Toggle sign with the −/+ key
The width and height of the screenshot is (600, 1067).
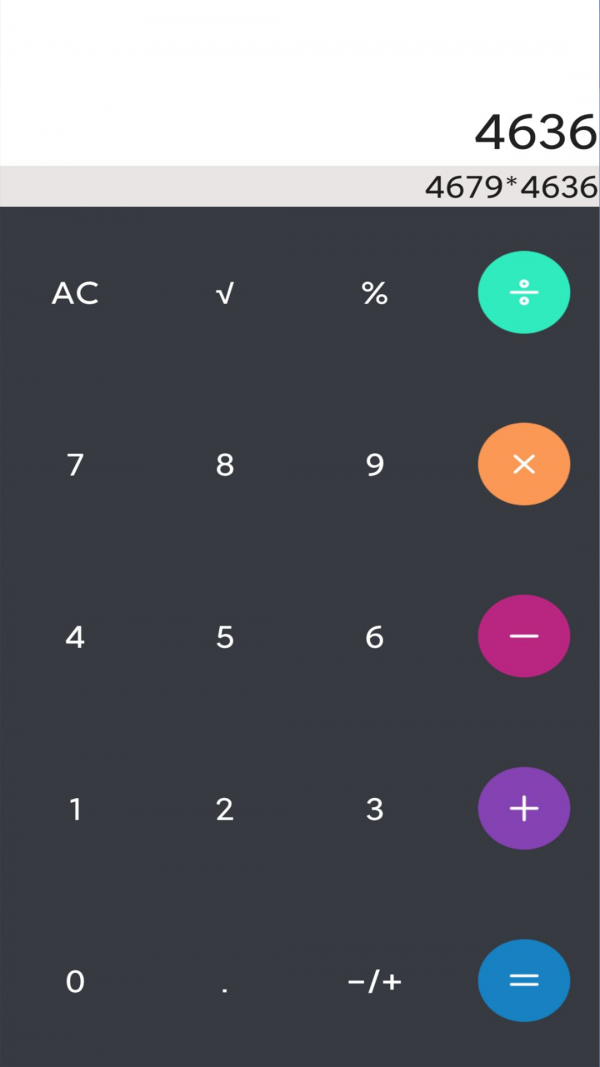click(x=374, y=981)
